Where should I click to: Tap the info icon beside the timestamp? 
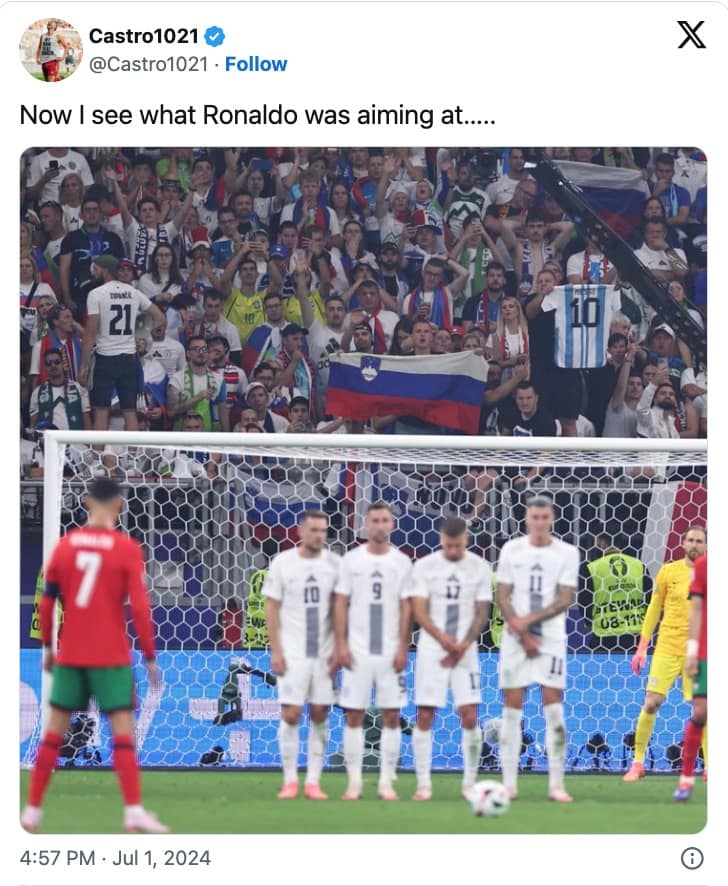tap(691, 858)
